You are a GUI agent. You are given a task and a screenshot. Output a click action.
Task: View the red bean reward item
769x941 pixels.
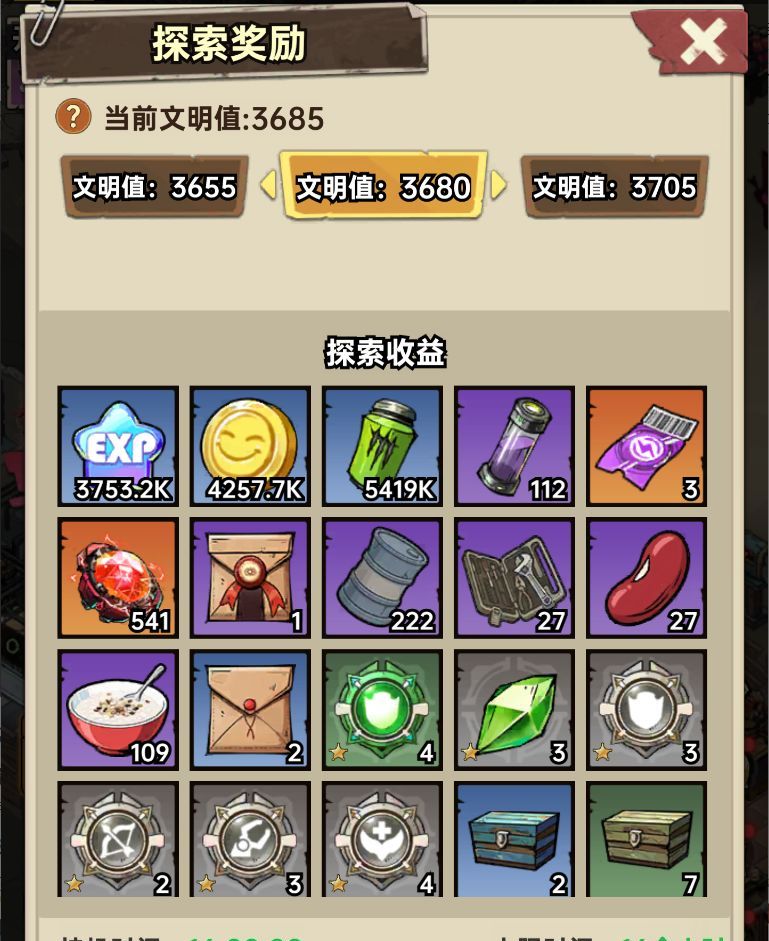tap(646, 577)
